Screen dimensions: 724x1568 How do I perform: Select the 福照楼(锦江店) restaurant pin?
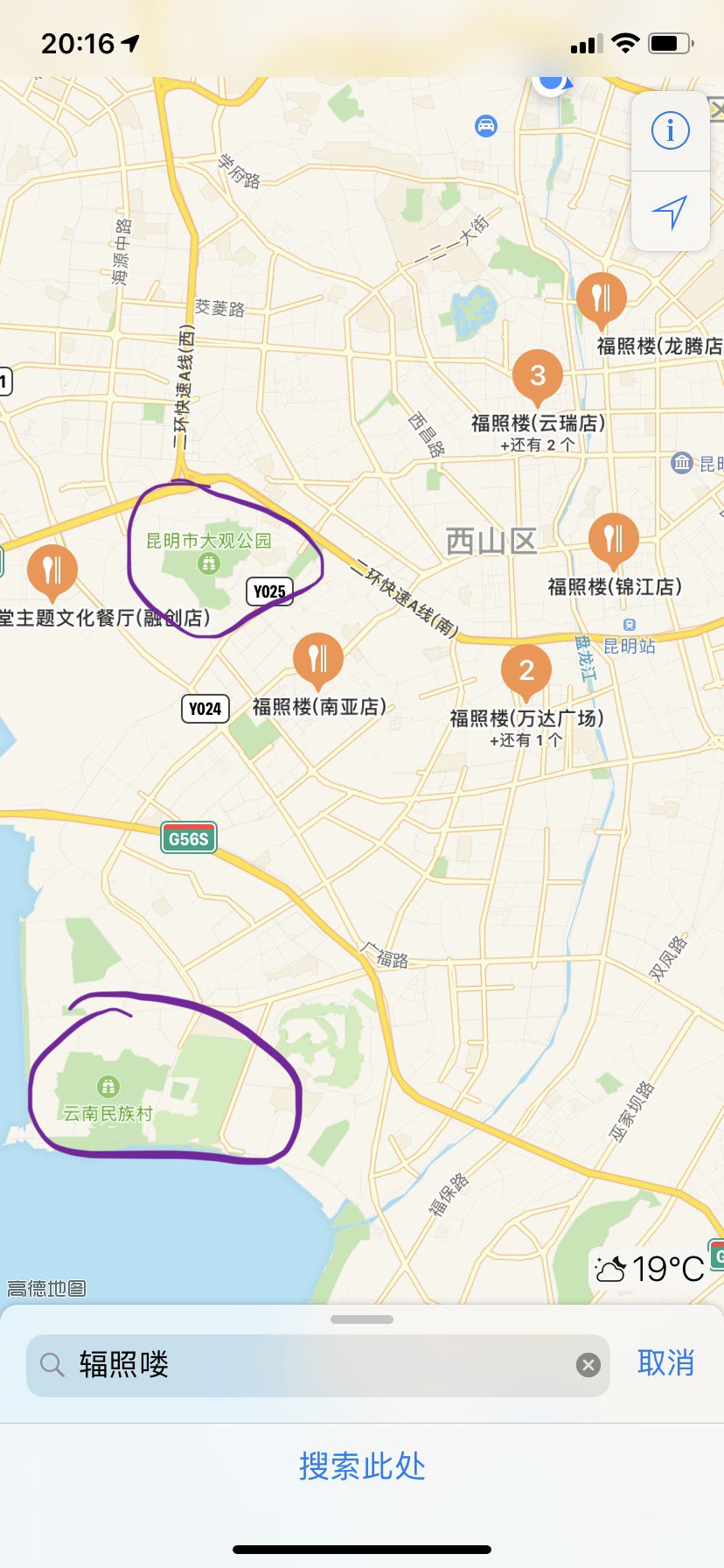614,539
